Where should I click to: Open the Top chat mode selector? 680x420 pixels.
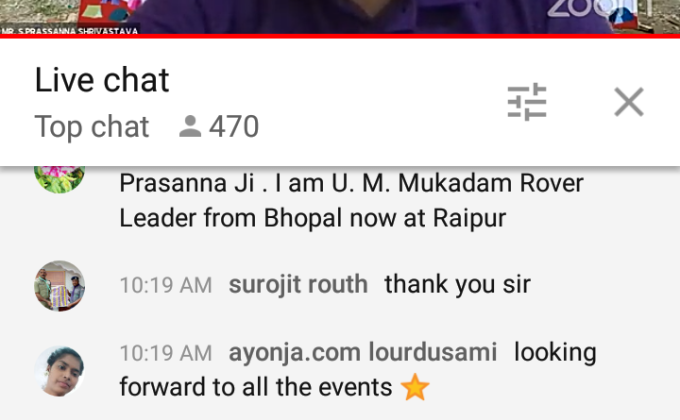tap(92, 127)
